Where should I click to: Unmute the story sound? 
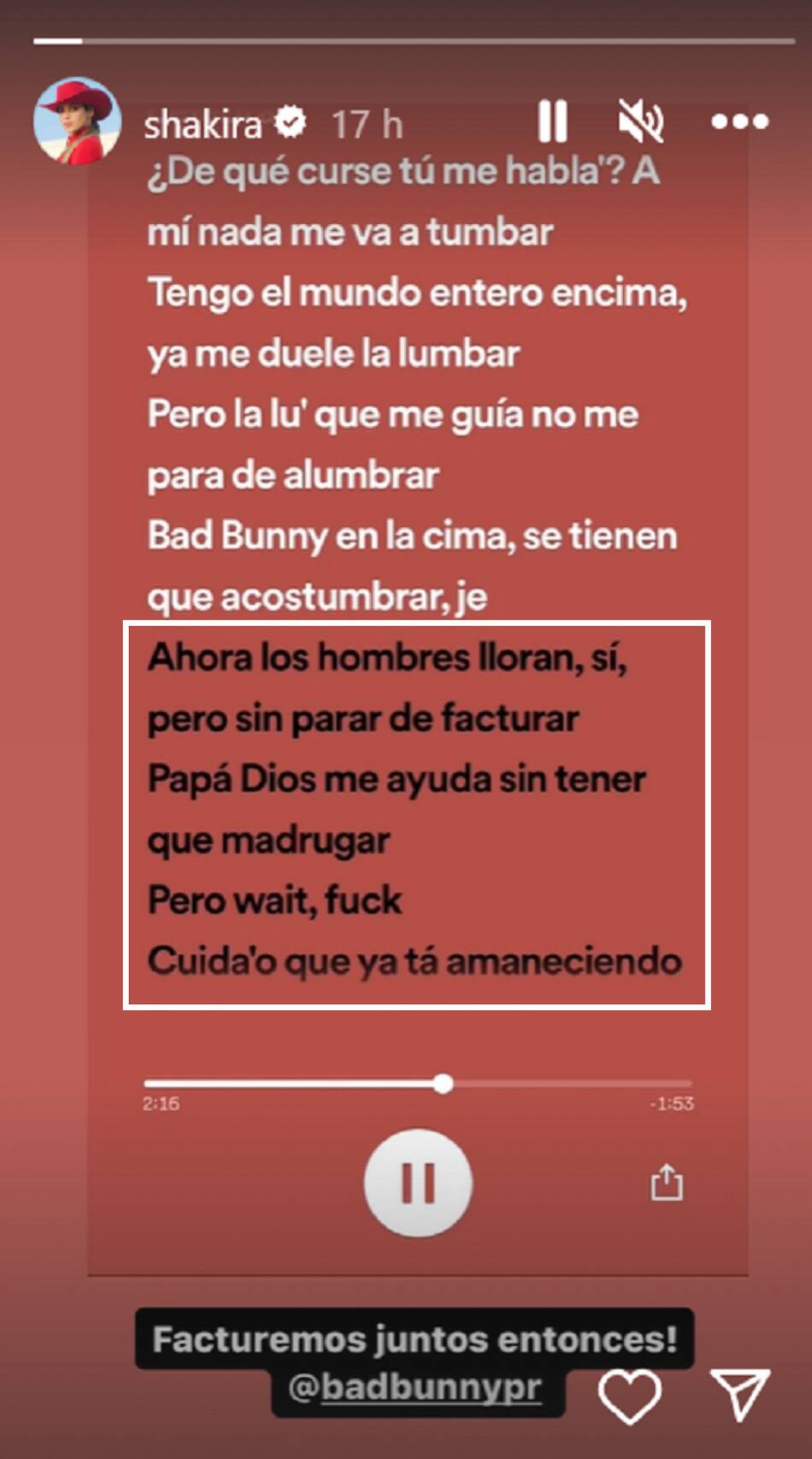coord(640,121)
